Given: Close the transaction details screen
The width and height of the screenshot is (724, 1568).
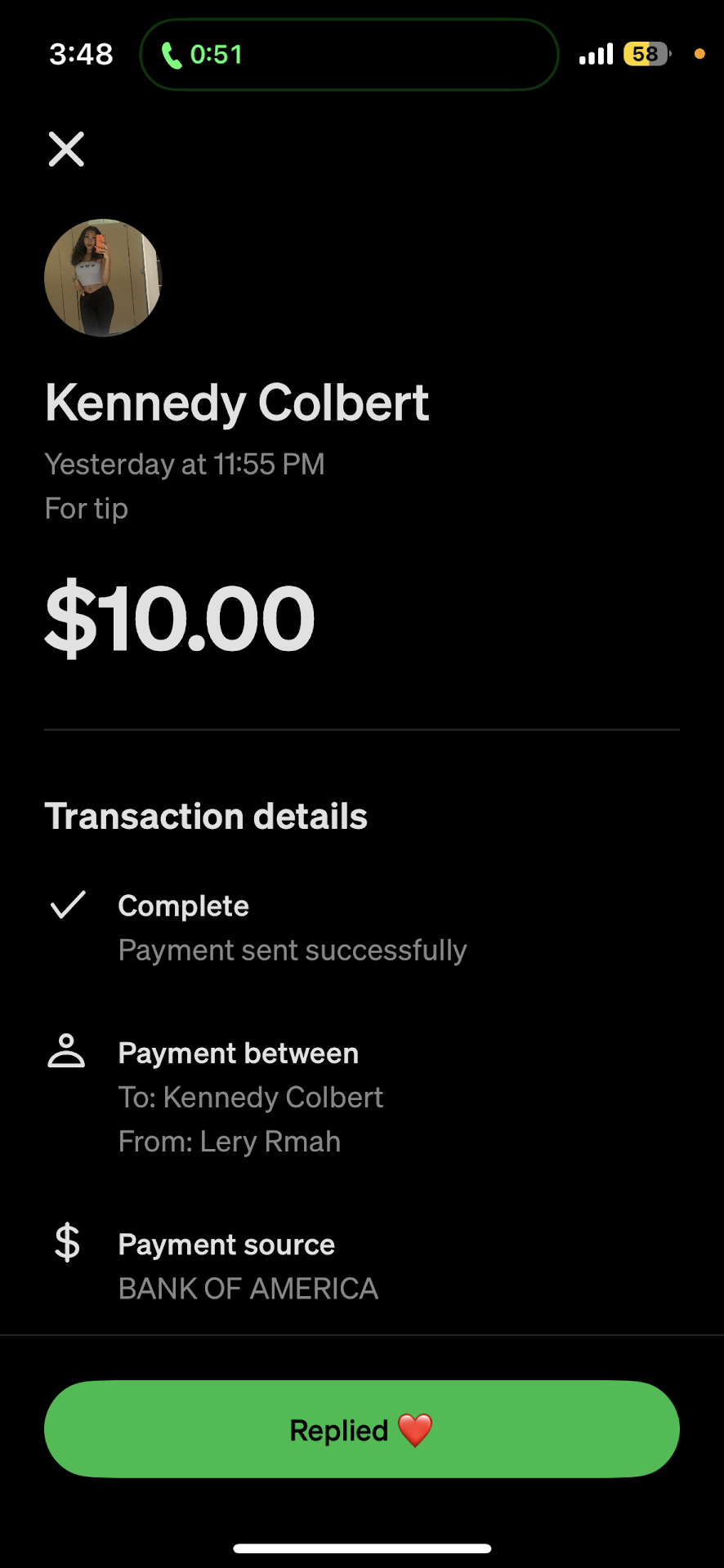Looking at the screenshot, I should click(66, 149).
